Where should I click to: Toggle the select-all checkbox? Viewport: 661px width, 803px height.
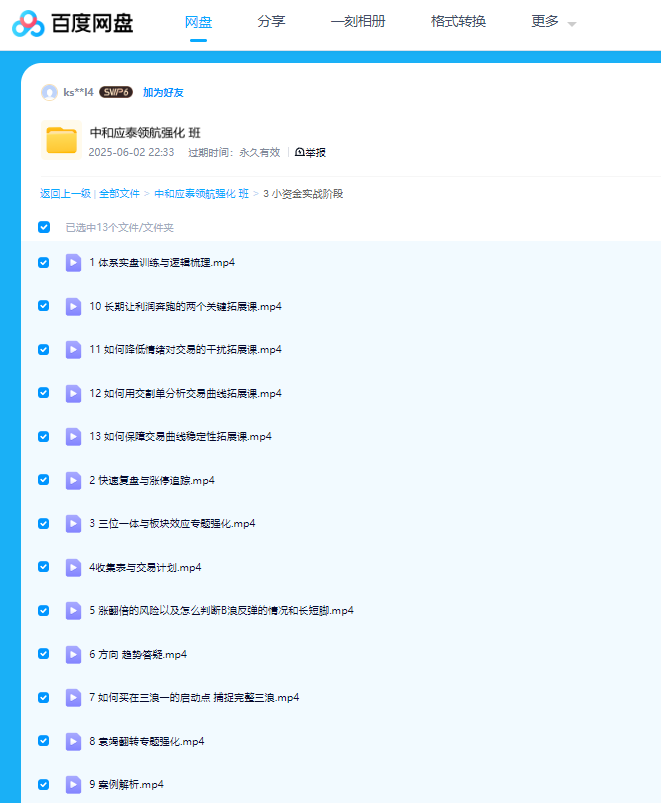click(44, 227)
